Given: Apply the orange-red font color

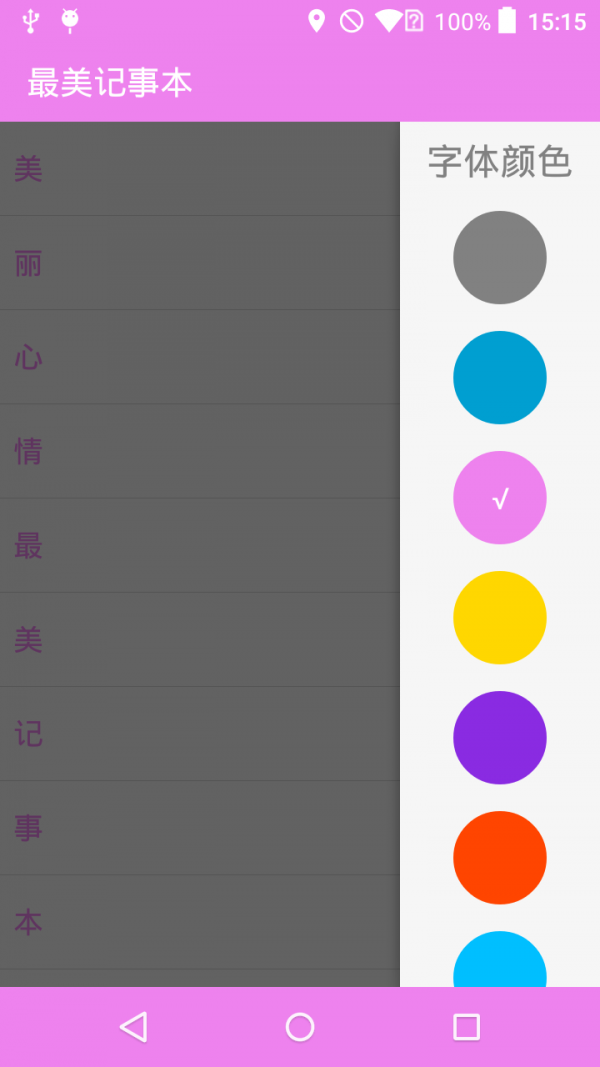Looking at the screenshot, I should pos(499,857).
